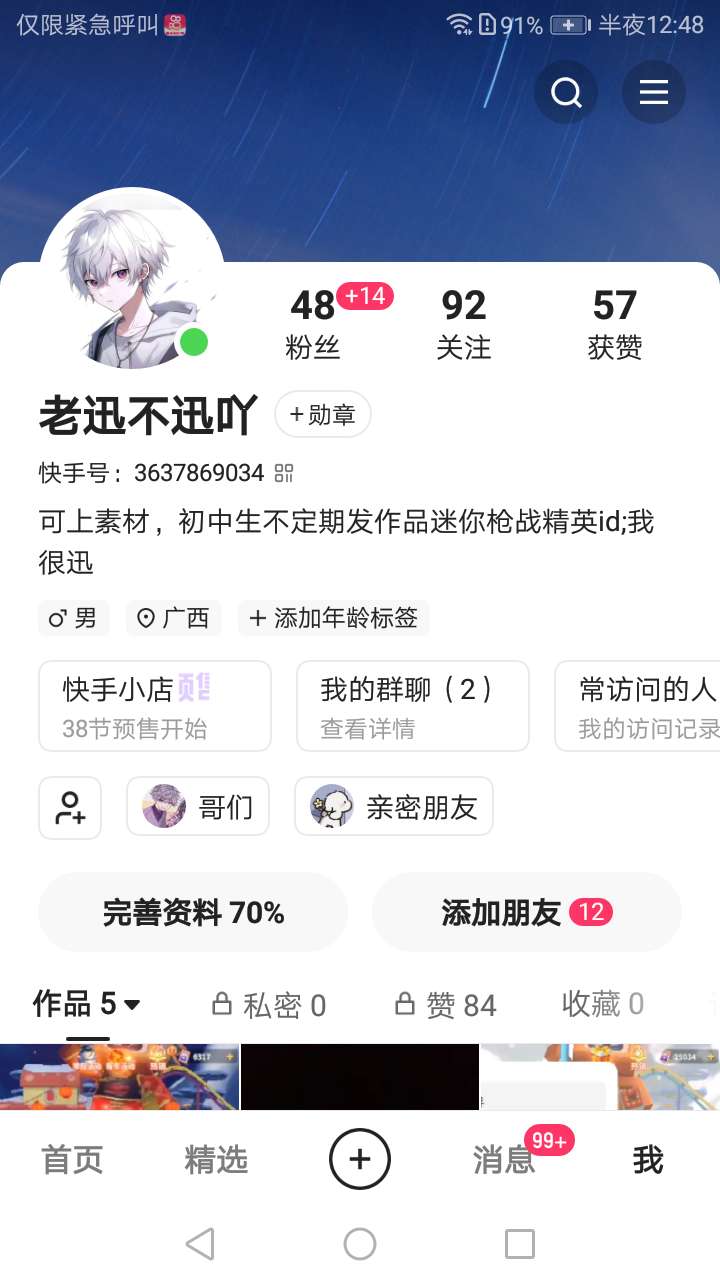Open the 哥们 friend group chip
Image resolution: width=720 pixels, height=1280 pixels.
coord(198,806)
